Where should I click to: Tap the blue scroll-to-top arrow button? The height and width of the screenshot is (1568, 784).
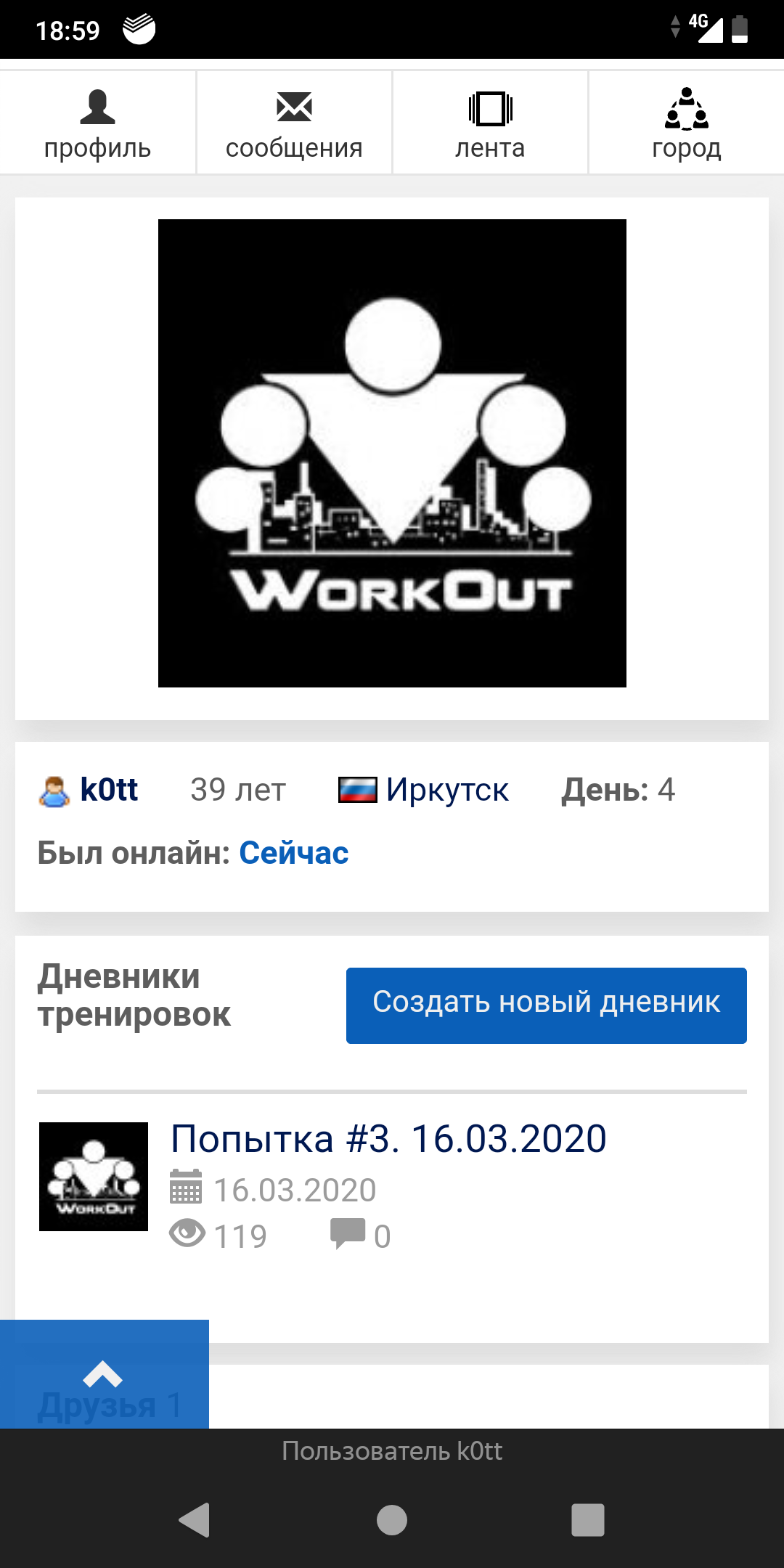[104, 1373]
